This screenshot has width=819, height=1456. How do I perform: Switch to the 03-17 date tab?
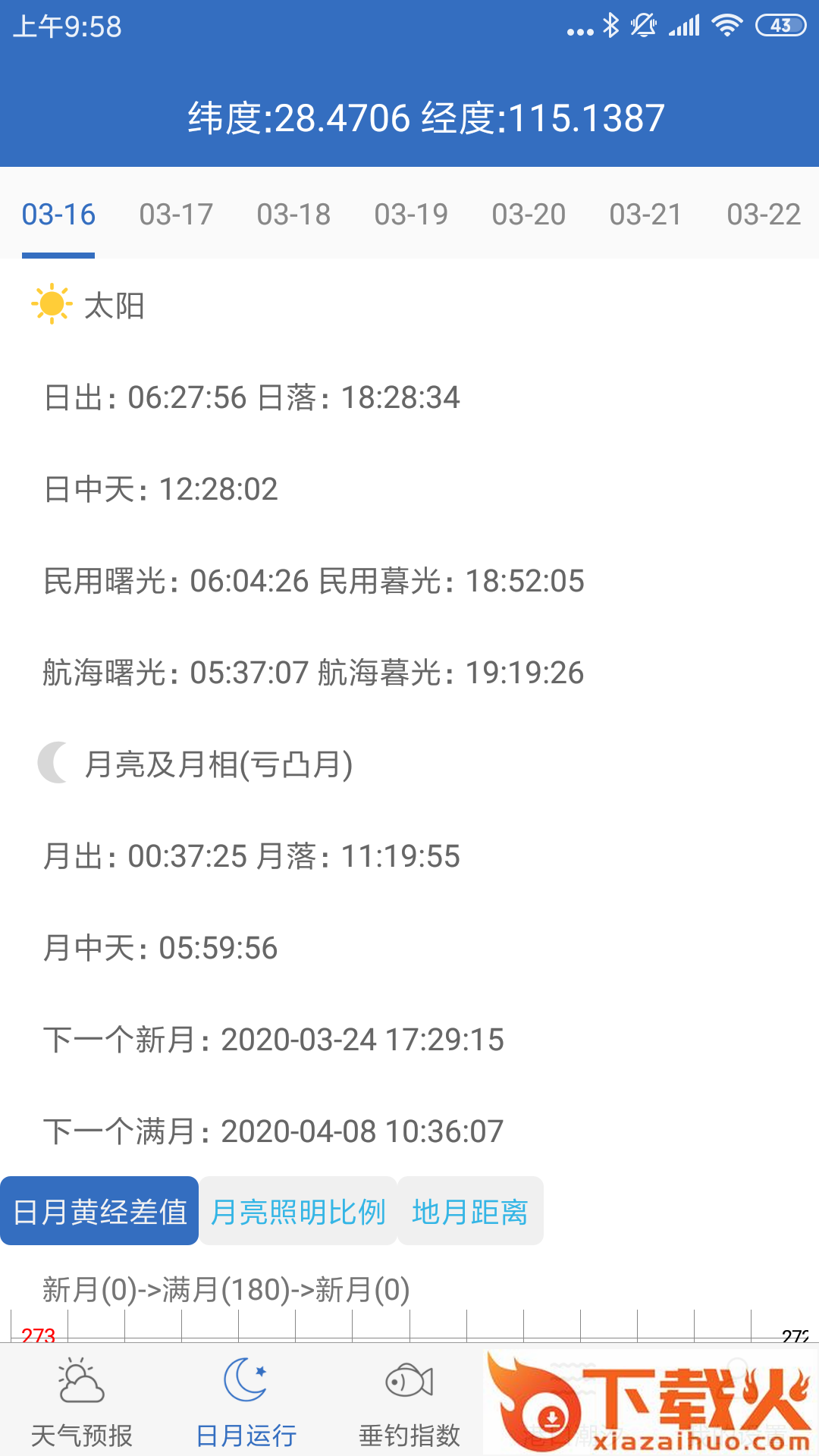pos(176,215)
